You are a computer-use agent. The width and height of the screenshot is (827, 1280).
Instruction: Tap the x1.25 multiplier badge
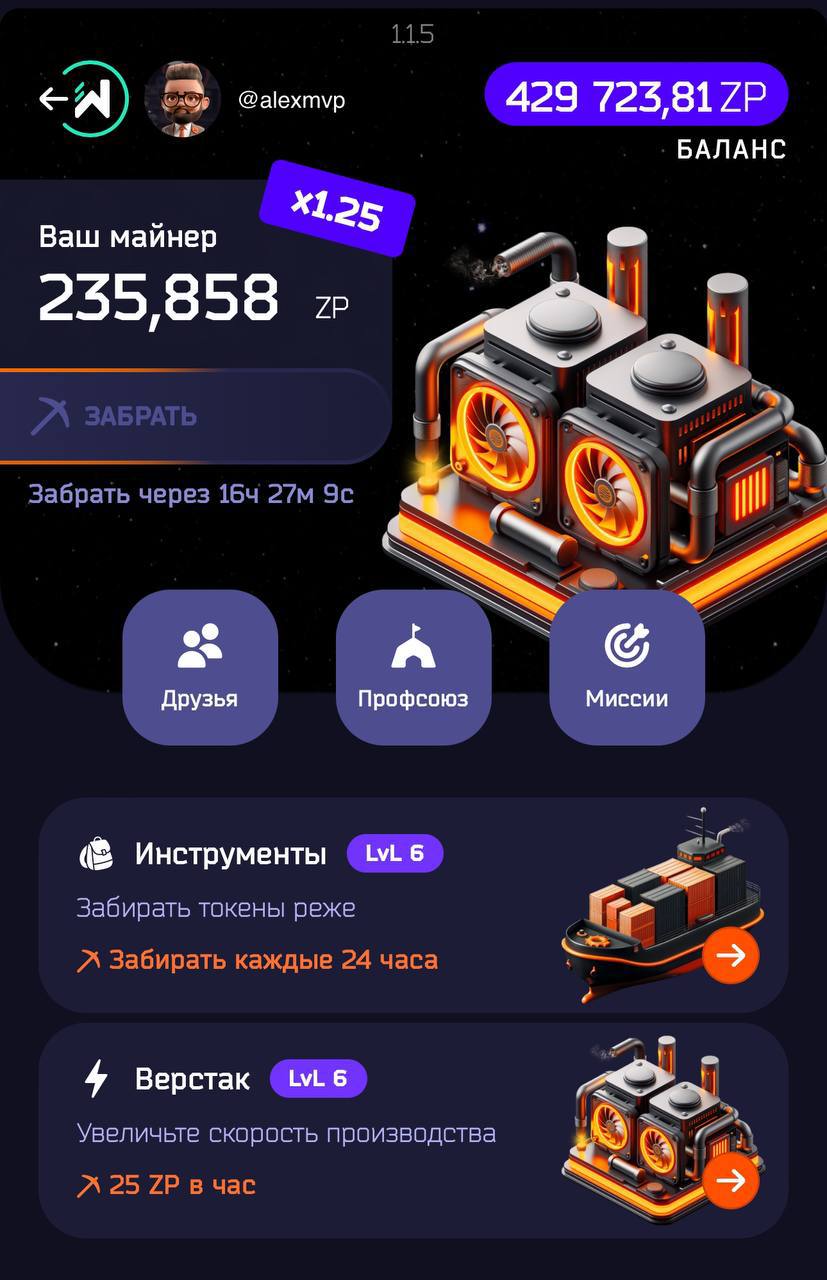[x=336, y=212]
